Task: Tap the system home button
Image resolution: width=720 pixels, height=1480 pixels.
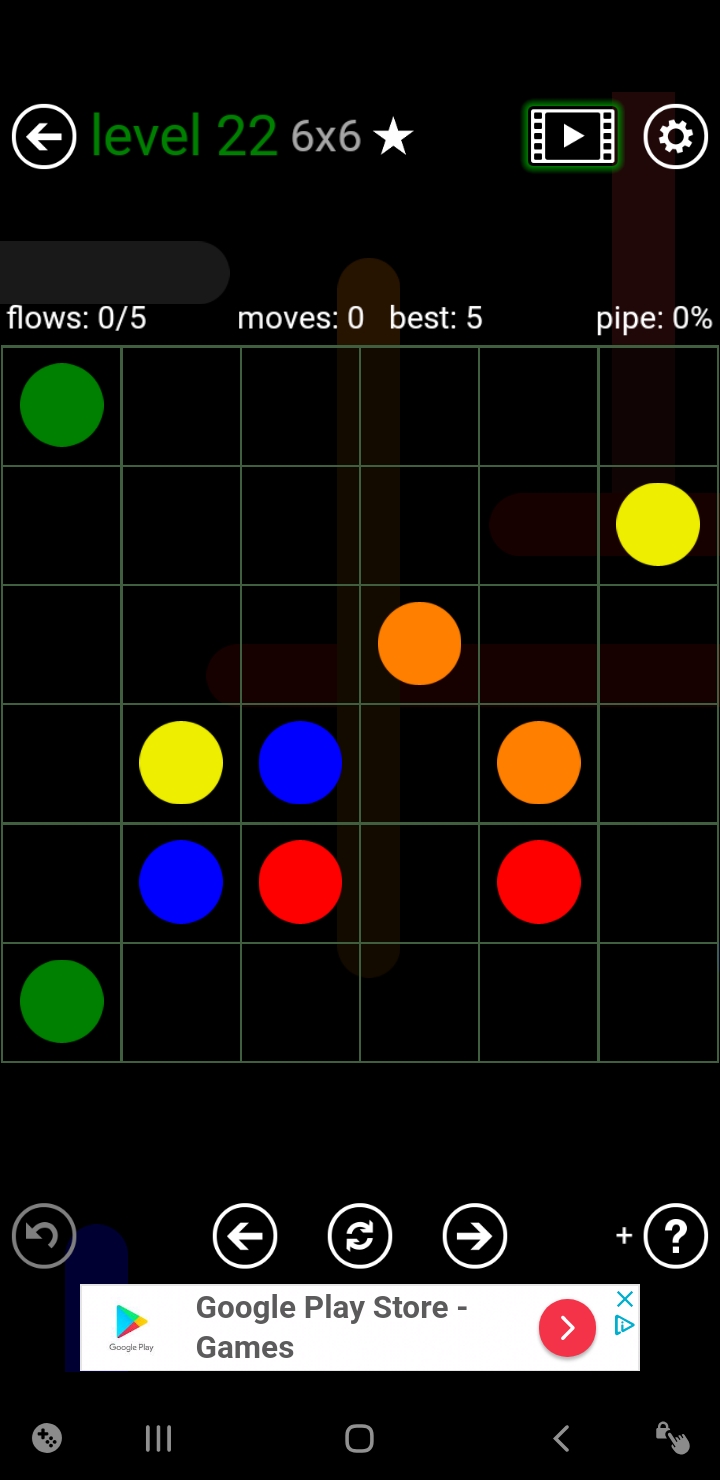Action: (359, 1438)
